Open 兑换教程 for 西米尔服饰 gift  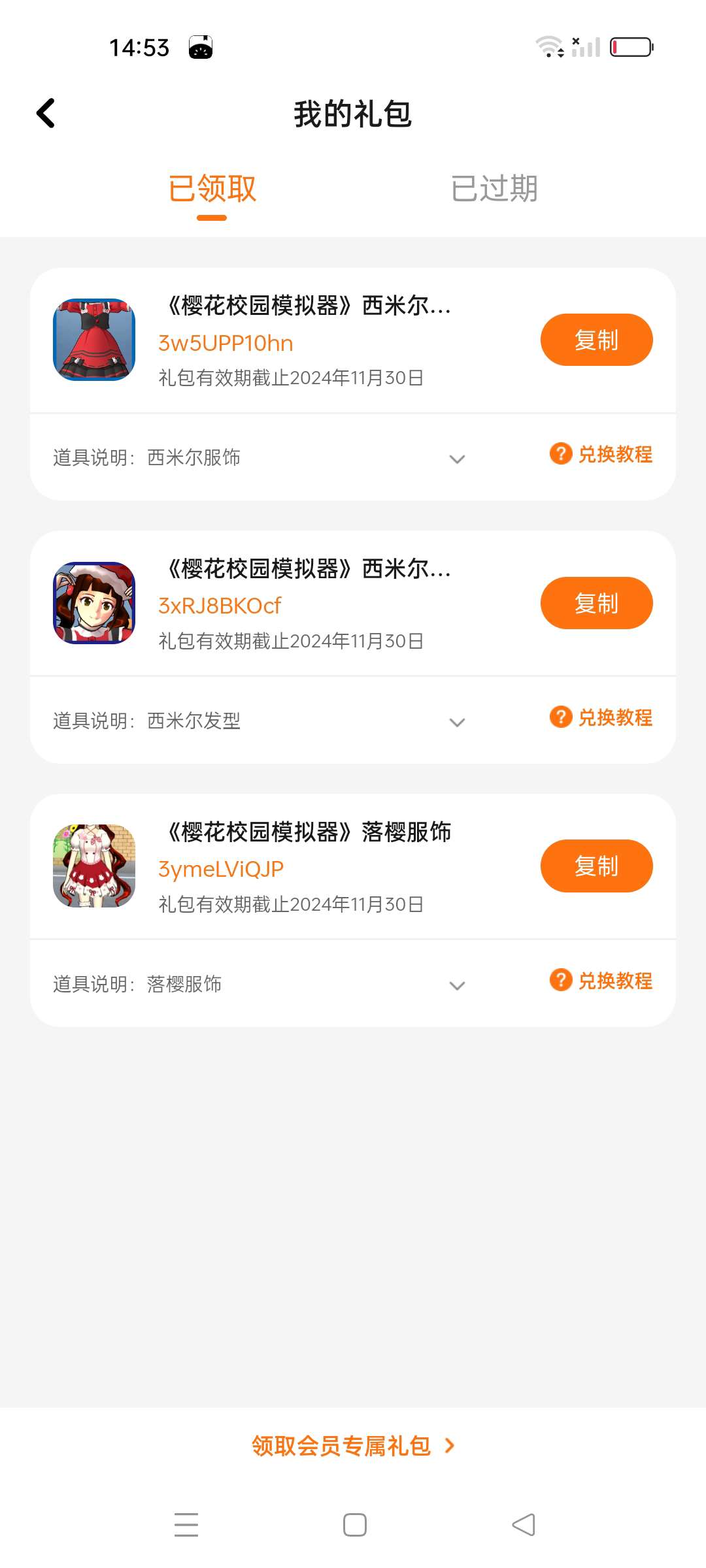point(601,454)
